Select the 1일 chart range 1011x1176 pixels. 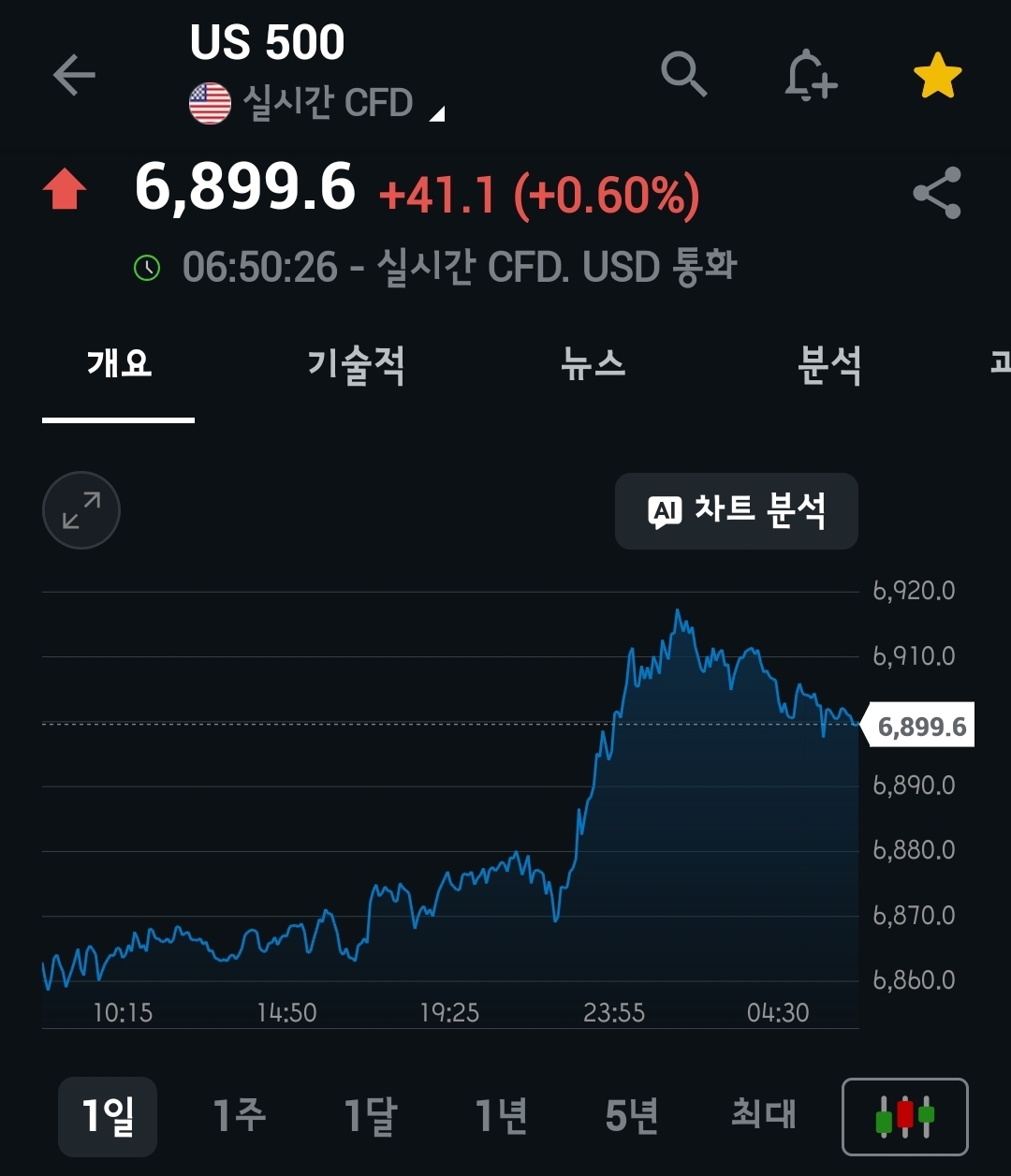pyautogui.click(x=108, y=1116)
